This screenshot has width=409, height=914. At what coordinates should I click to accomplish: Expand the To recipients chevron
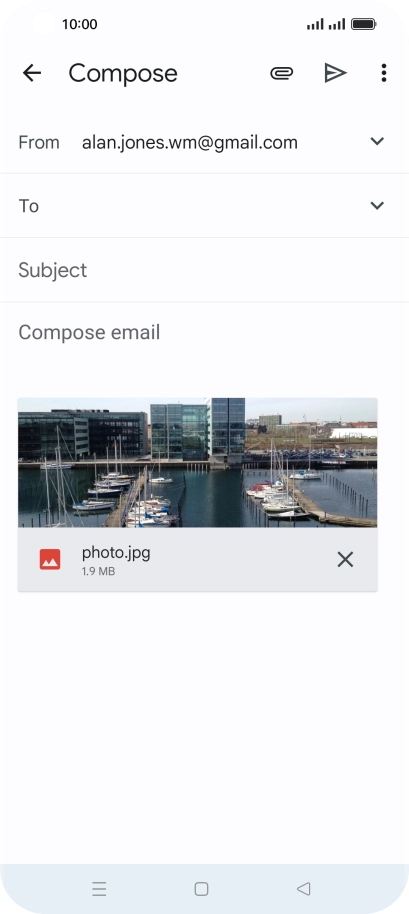pos(378,205)
